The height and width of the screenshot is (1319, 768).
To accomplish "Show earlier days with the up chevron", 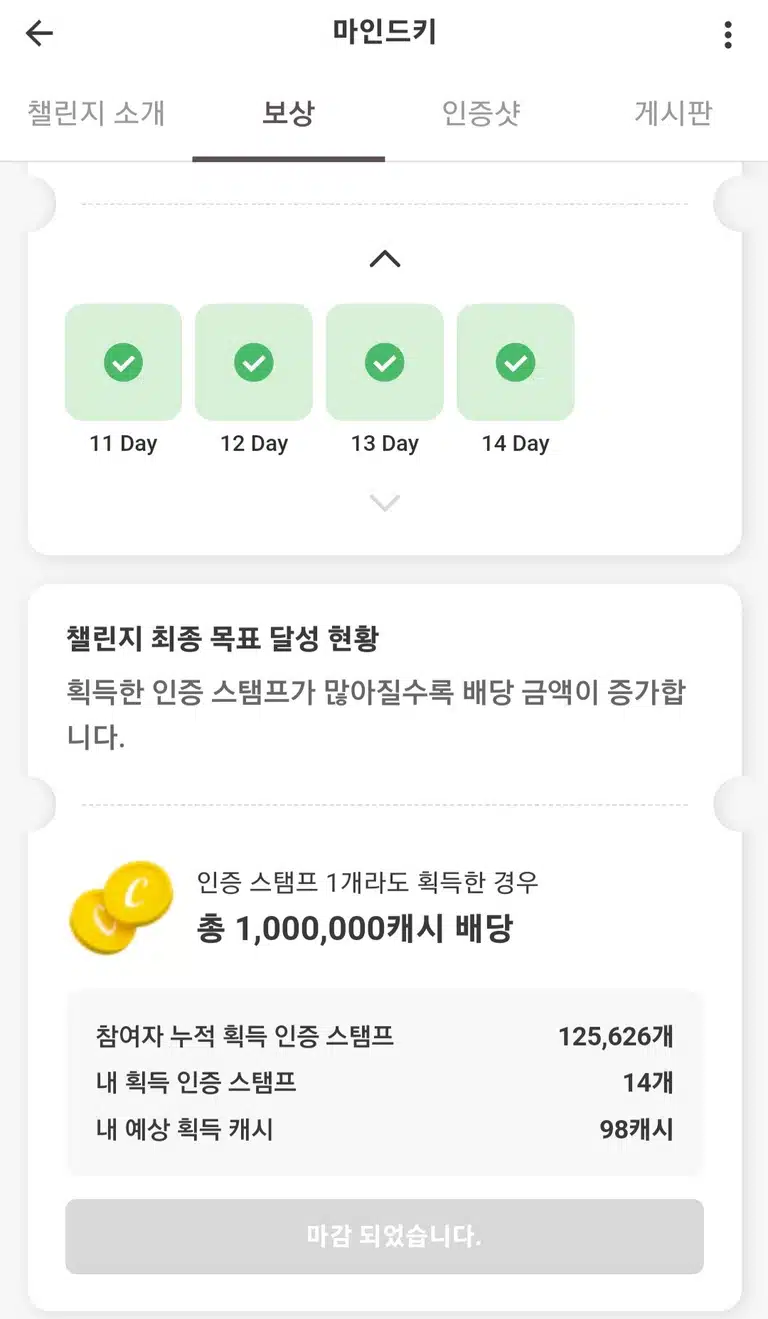I will (x=385, y=259).
